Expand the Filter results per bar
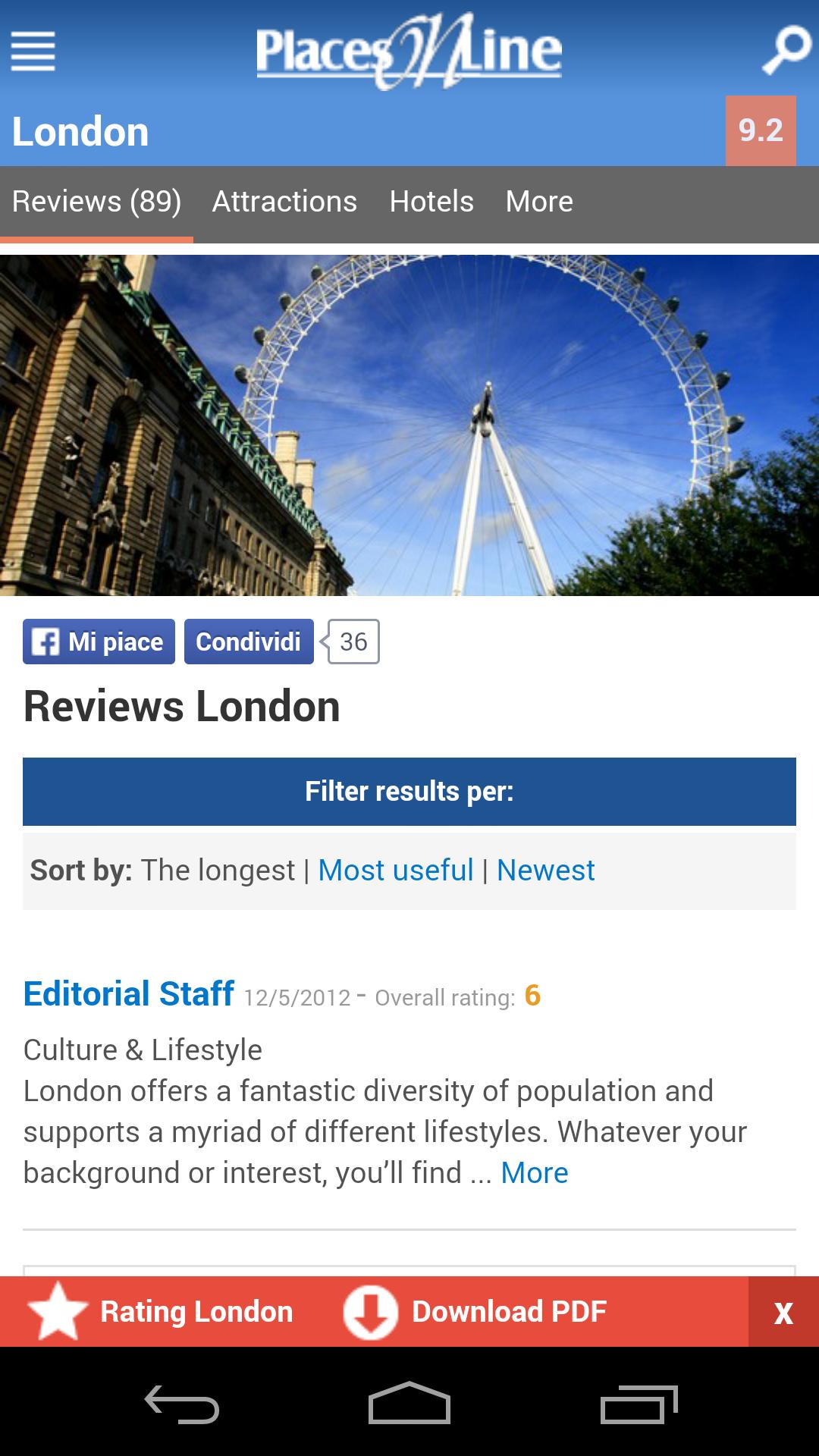The width and height of the screenshot is (819, 1456). click(x=409, y=791)
